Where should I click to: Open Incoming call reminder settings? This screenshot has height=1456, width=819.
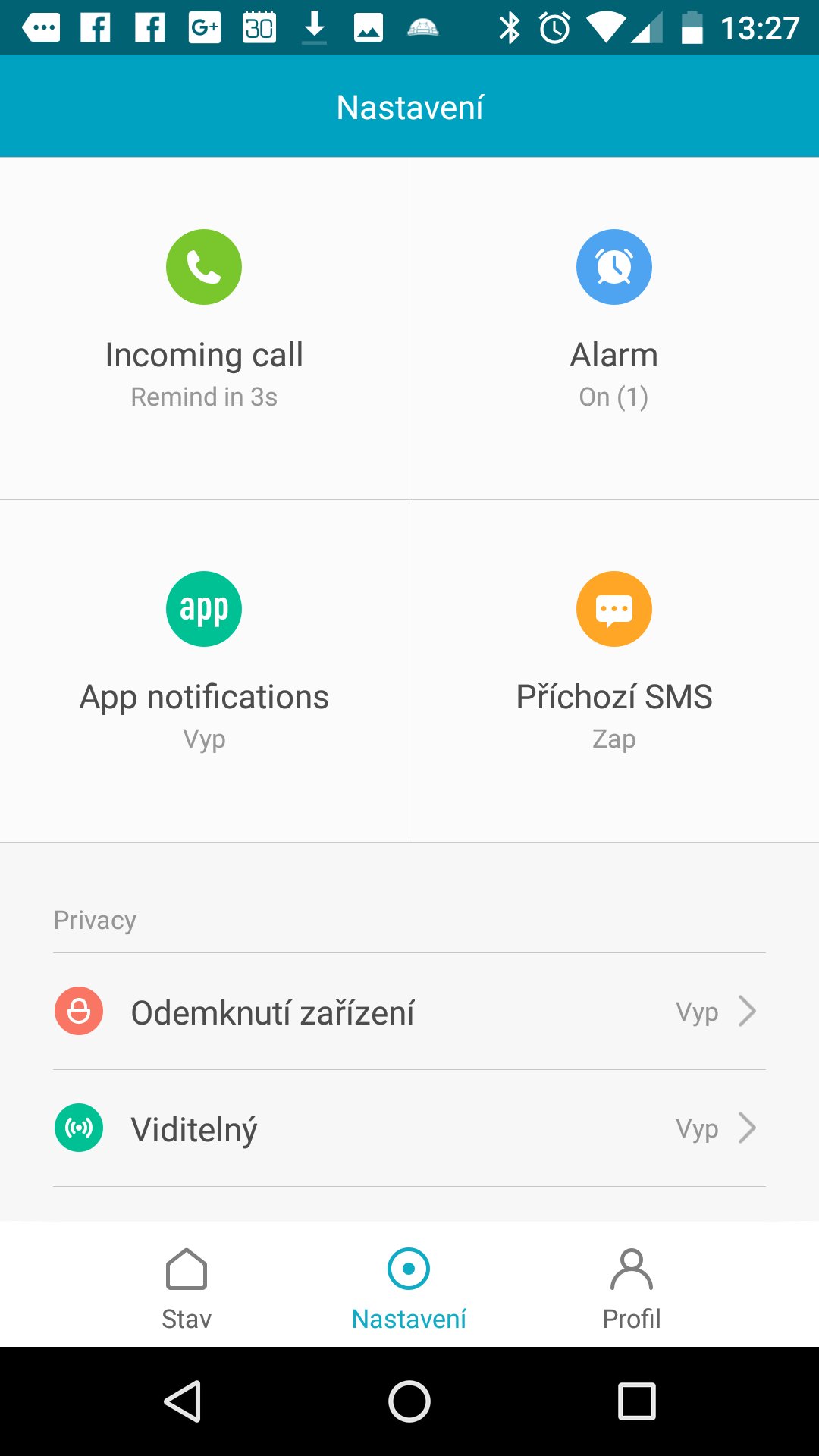click(x=204, y=328)
